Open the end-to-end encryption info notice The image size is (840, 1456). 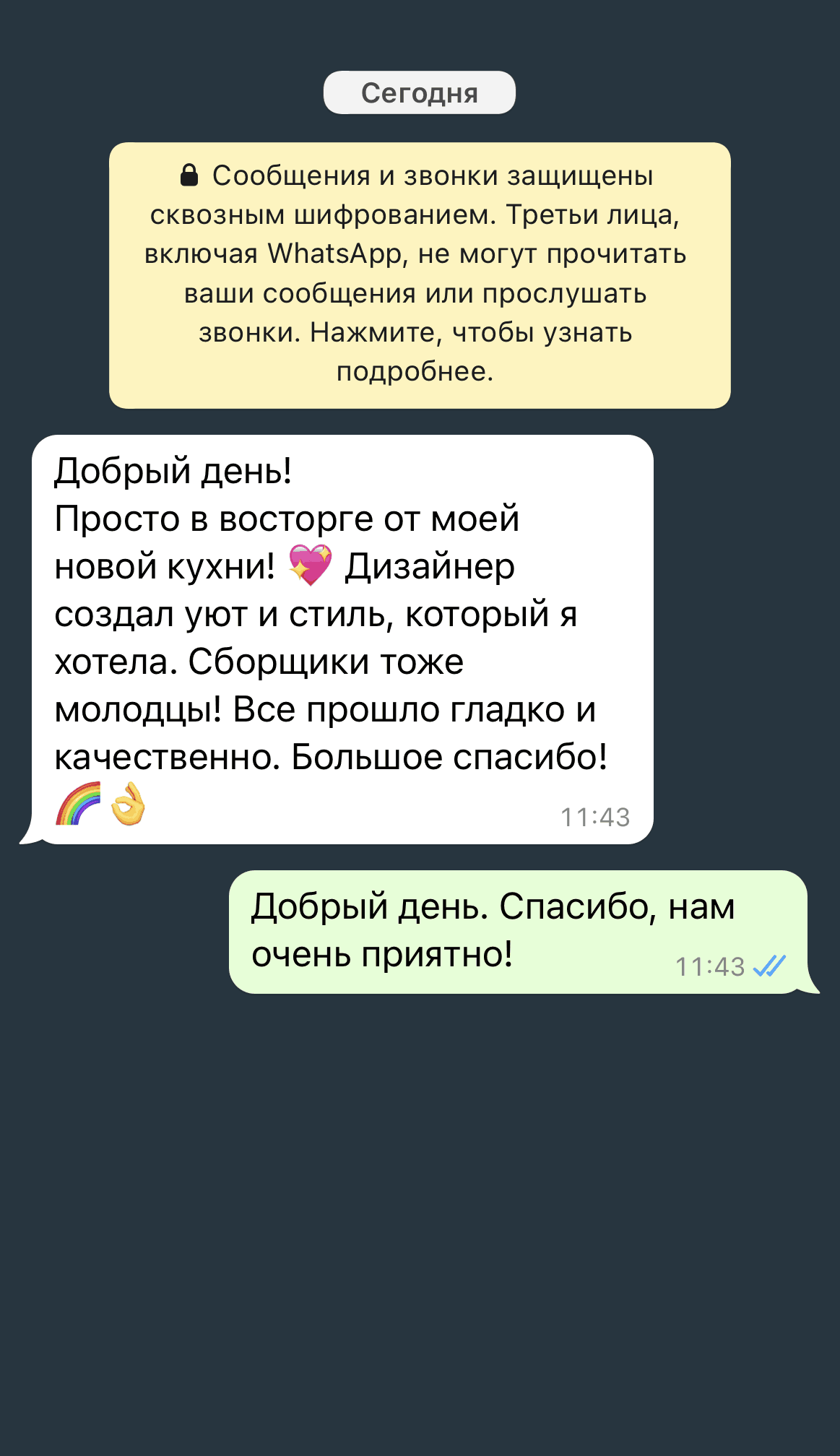point(420,275)
